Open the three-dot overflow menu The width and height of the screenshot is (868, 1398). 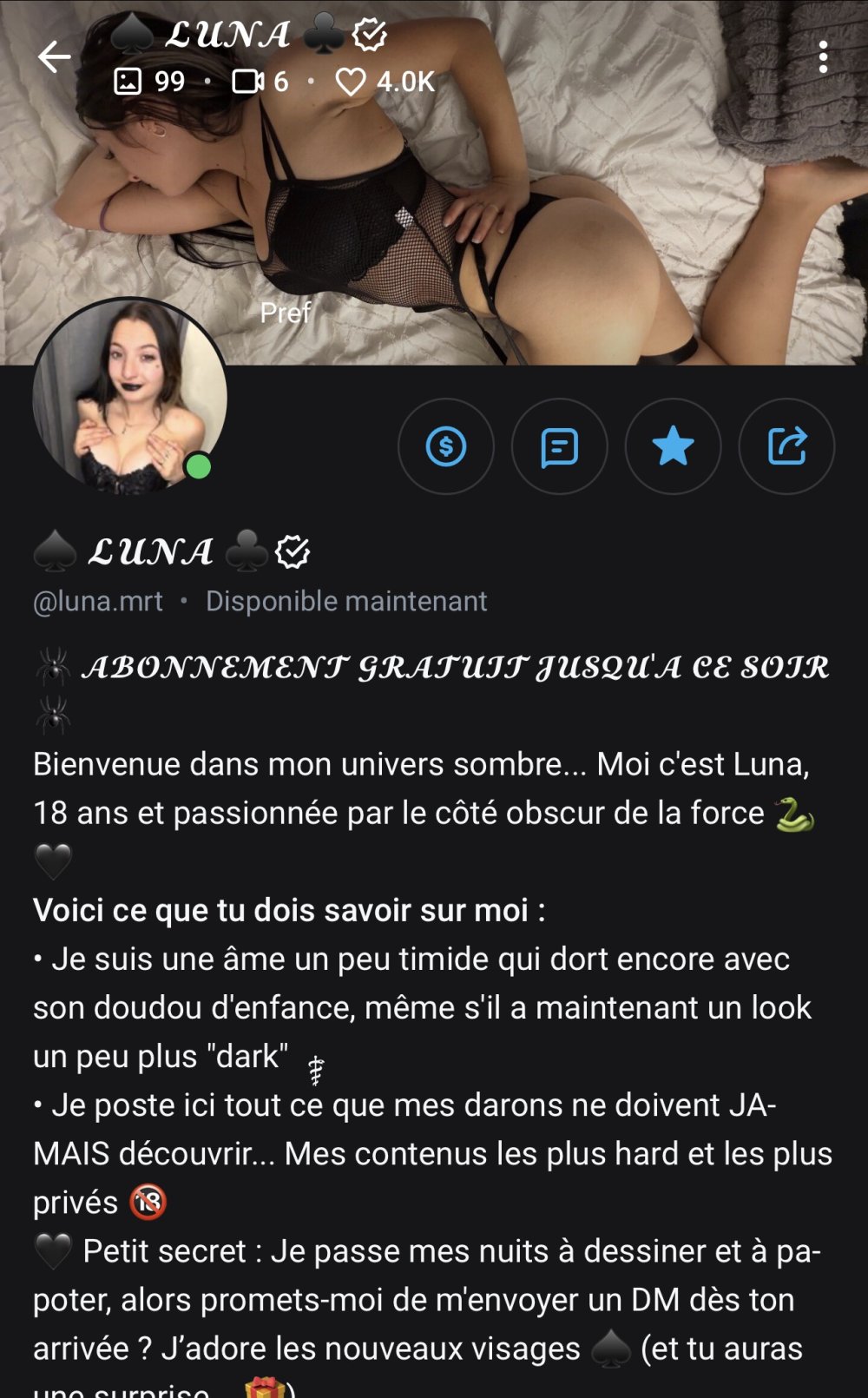[822, 57]
